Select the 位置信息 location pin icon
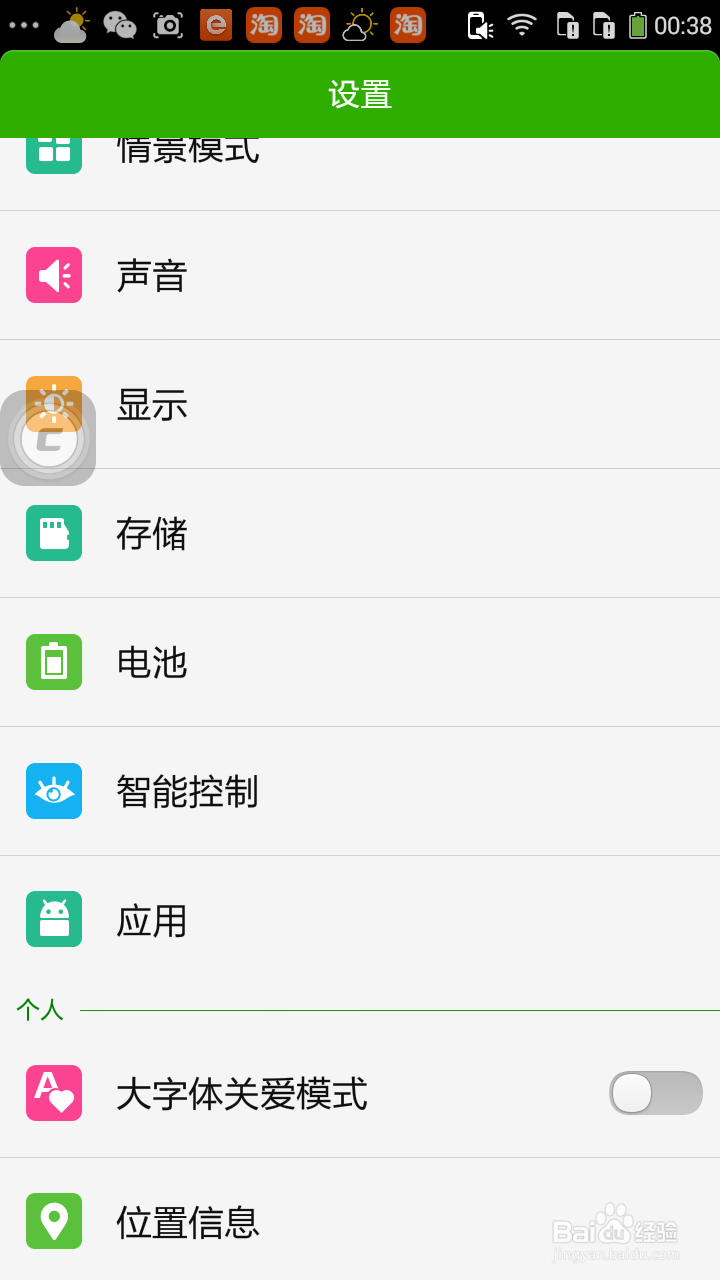720x1280 pixels. pyautogui.click(x=53, y=1221)
